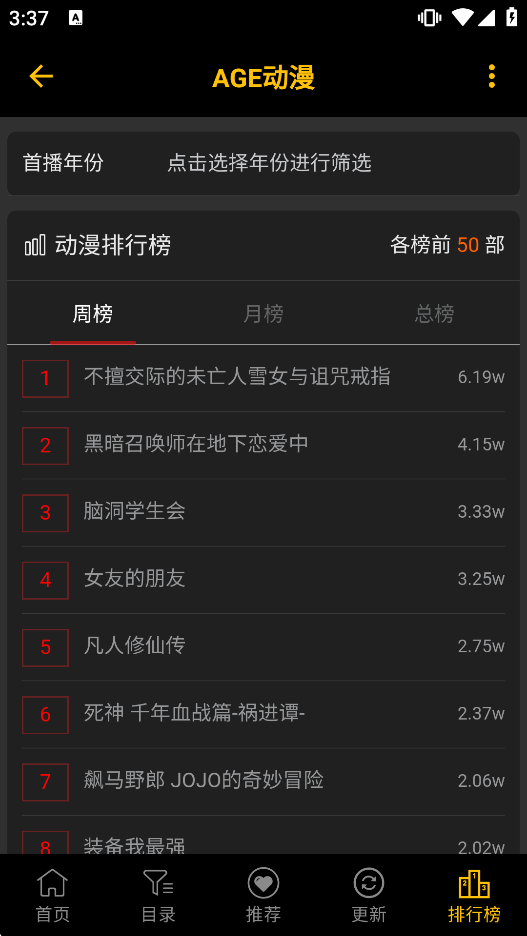Select the 周榜 weekly ranking tab
Viewport: 527px width, 936px height.
[x=93, y=313]
